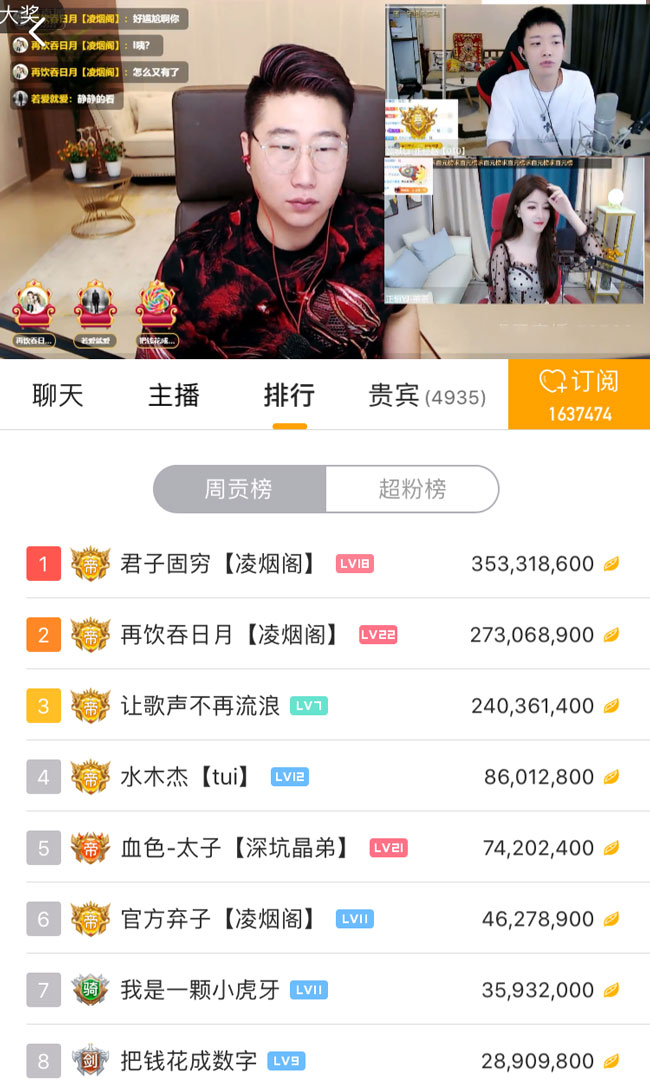Open the profile of 君子固穷【凌烟阁】
This screenshot has width=650, height=1090.
pos(218,564)
